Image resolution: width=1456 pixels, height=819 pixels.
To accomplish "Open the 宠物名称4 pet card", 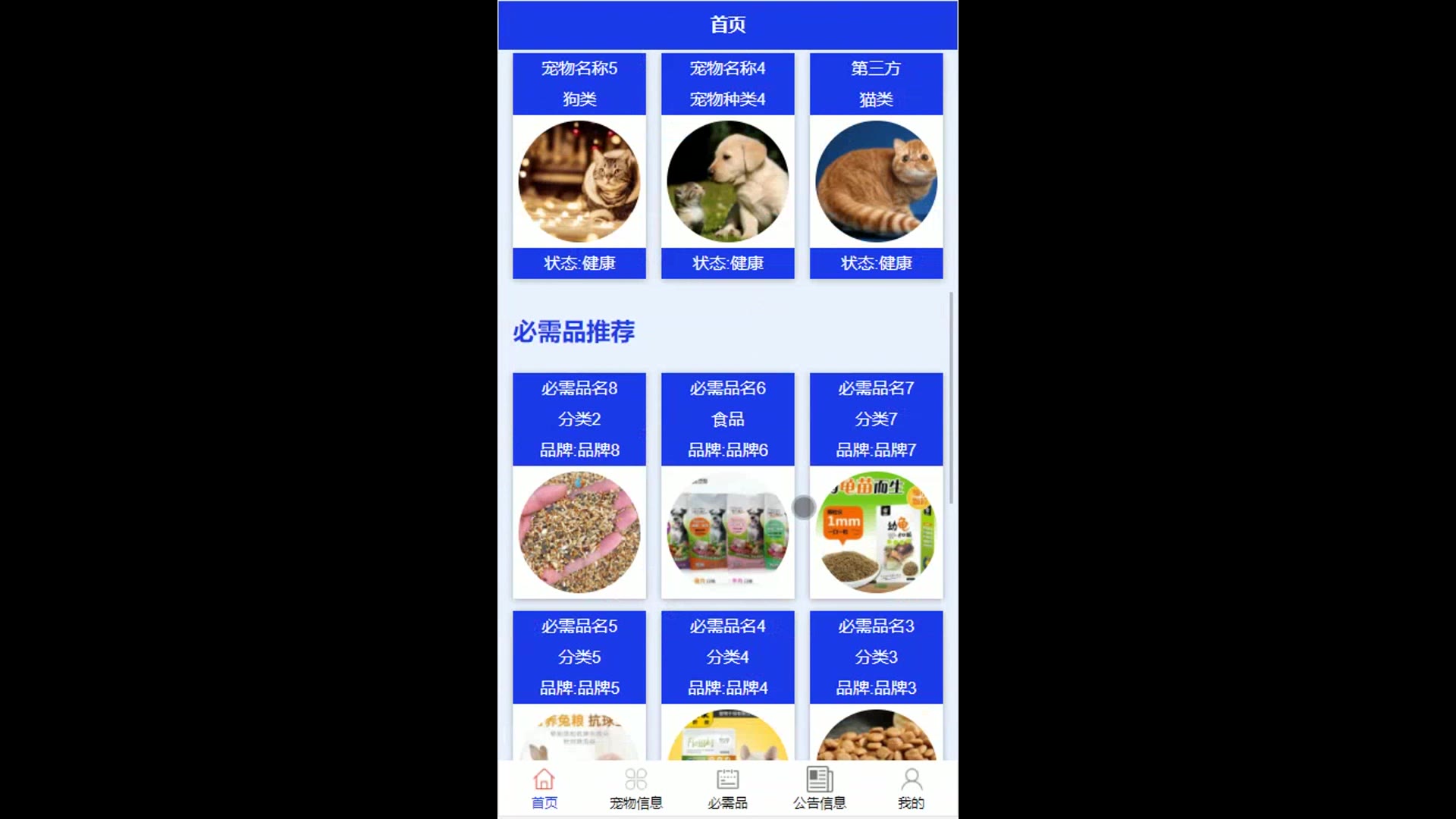I will (727, 180).
